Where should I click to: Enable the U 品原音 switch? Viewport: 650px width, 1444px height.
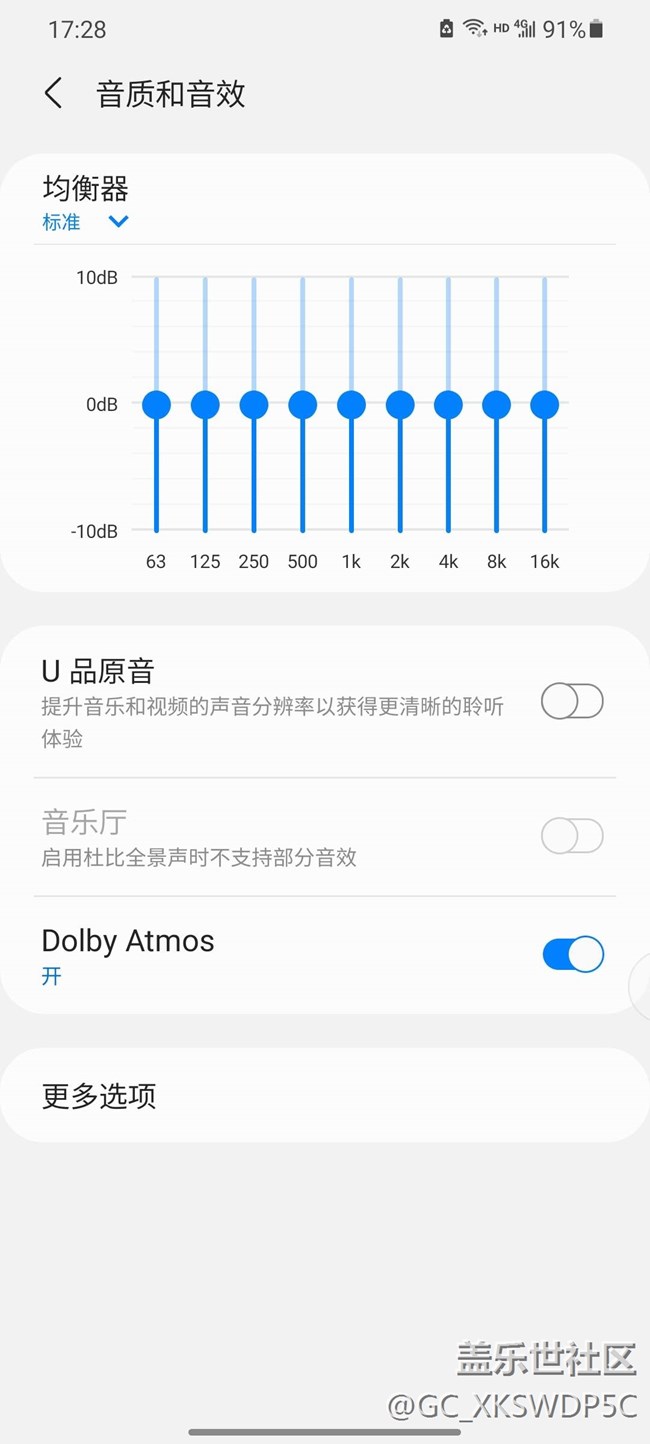pyautogui.click(x=573, y=702)
